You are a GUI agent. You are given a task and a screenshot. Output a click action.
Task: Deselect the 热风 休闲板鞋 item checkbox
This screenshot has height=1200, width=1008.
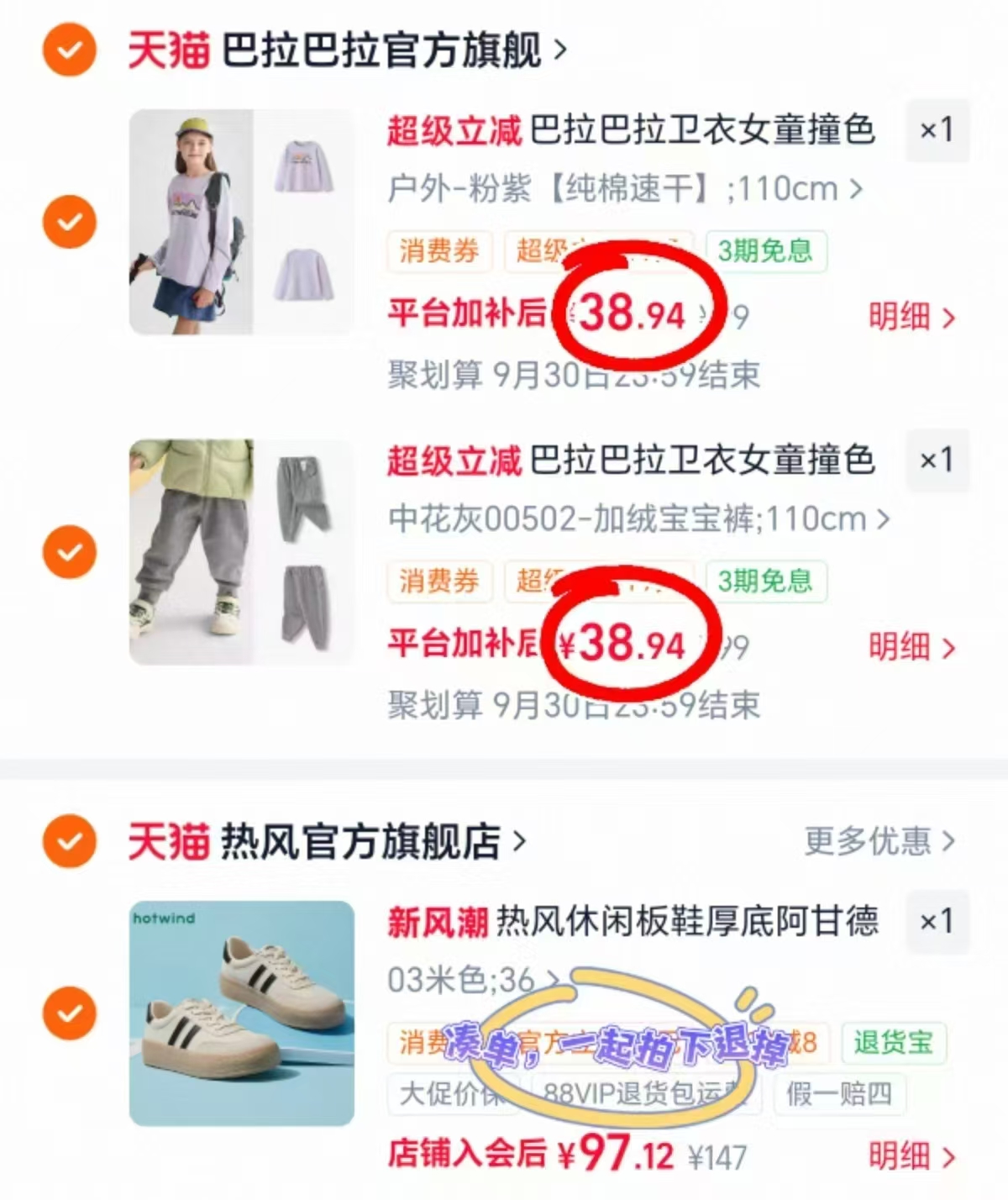[69, 1013]
